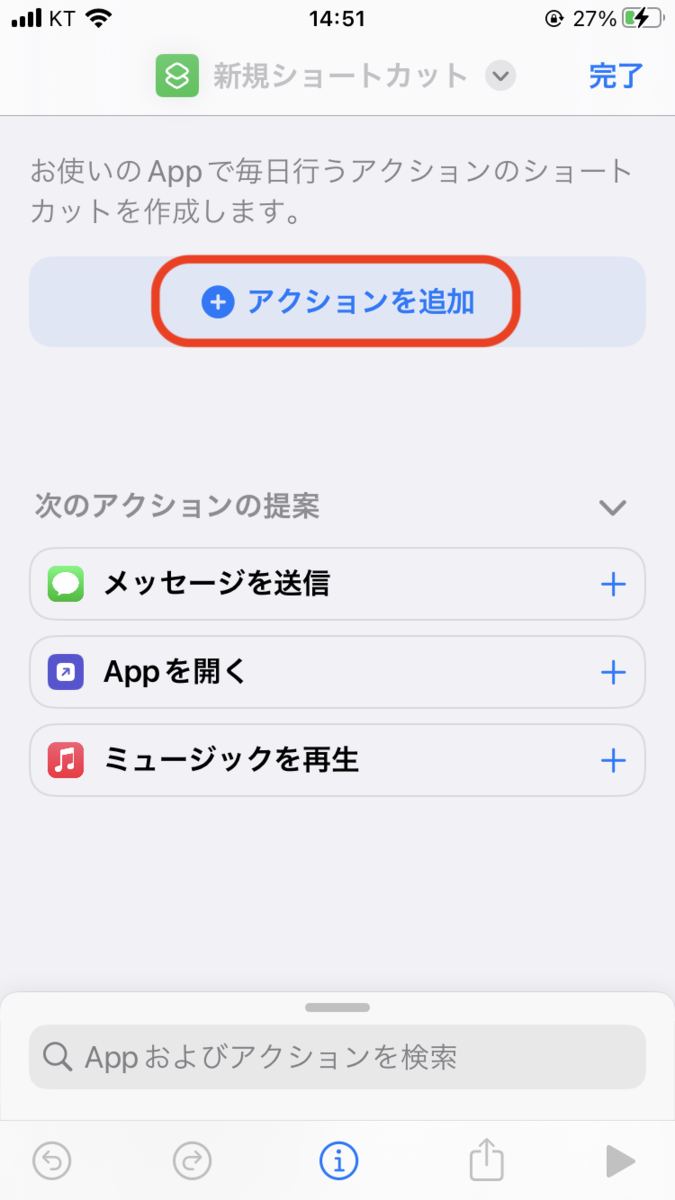Redo the last undone change
Image resolution: width=675 pixels, height=1200 pixels.
191,1161
